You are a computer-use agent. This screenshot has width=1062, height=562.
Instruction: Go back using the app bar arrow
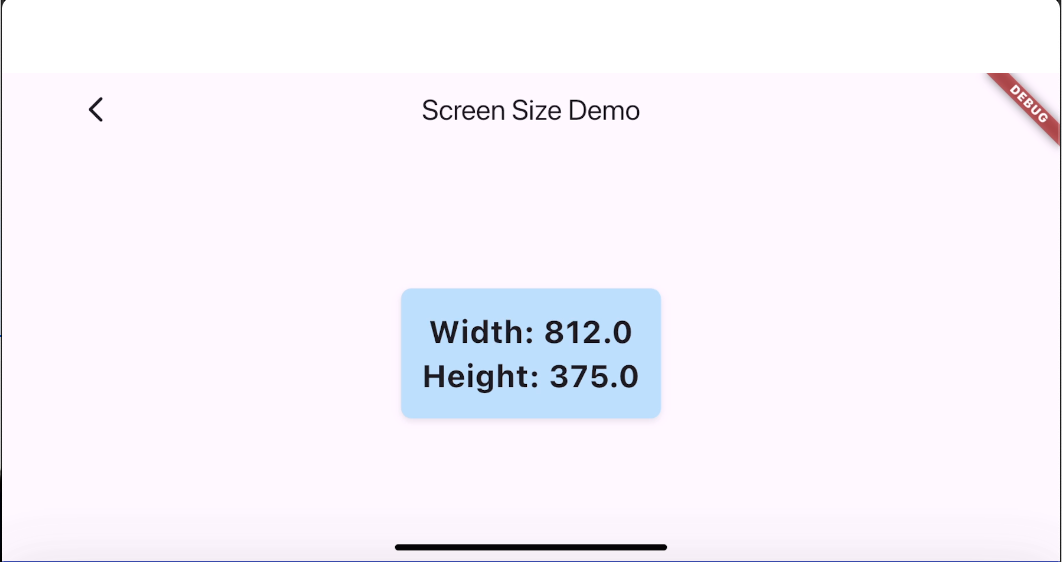point(96,110)
